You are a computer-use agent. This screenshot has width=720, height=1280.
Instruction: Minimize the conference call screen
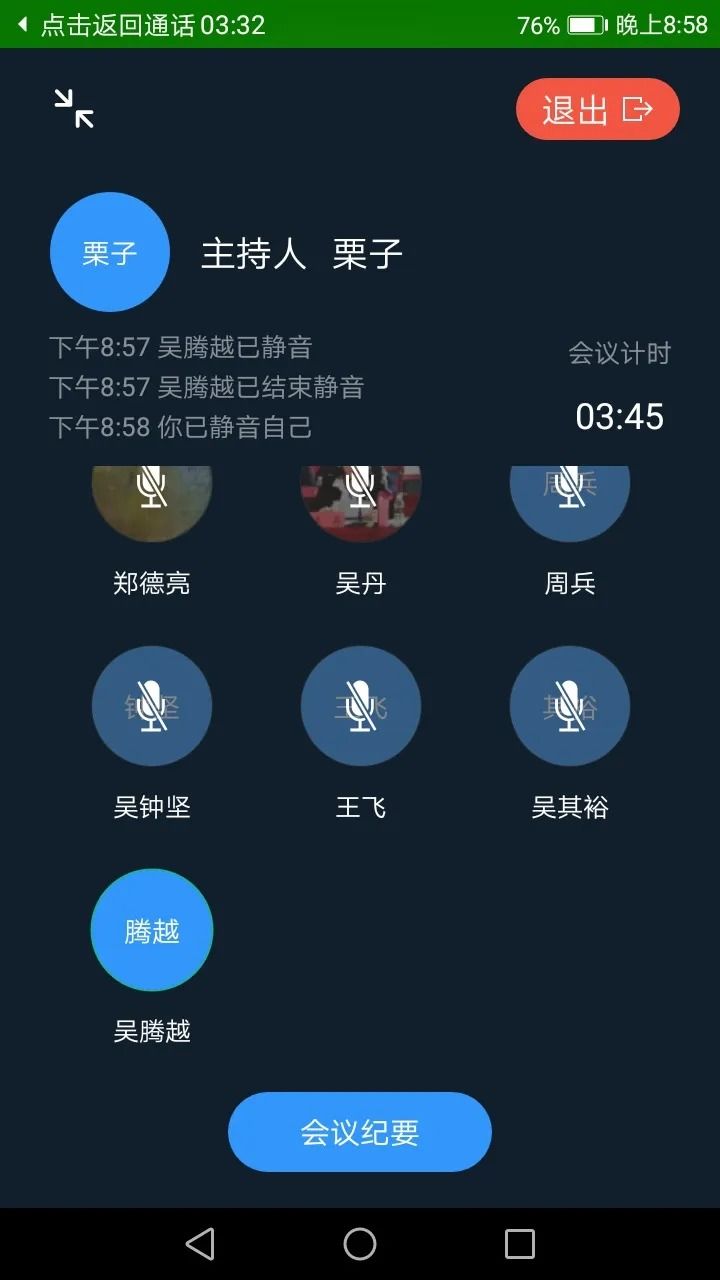pos(74,108)
